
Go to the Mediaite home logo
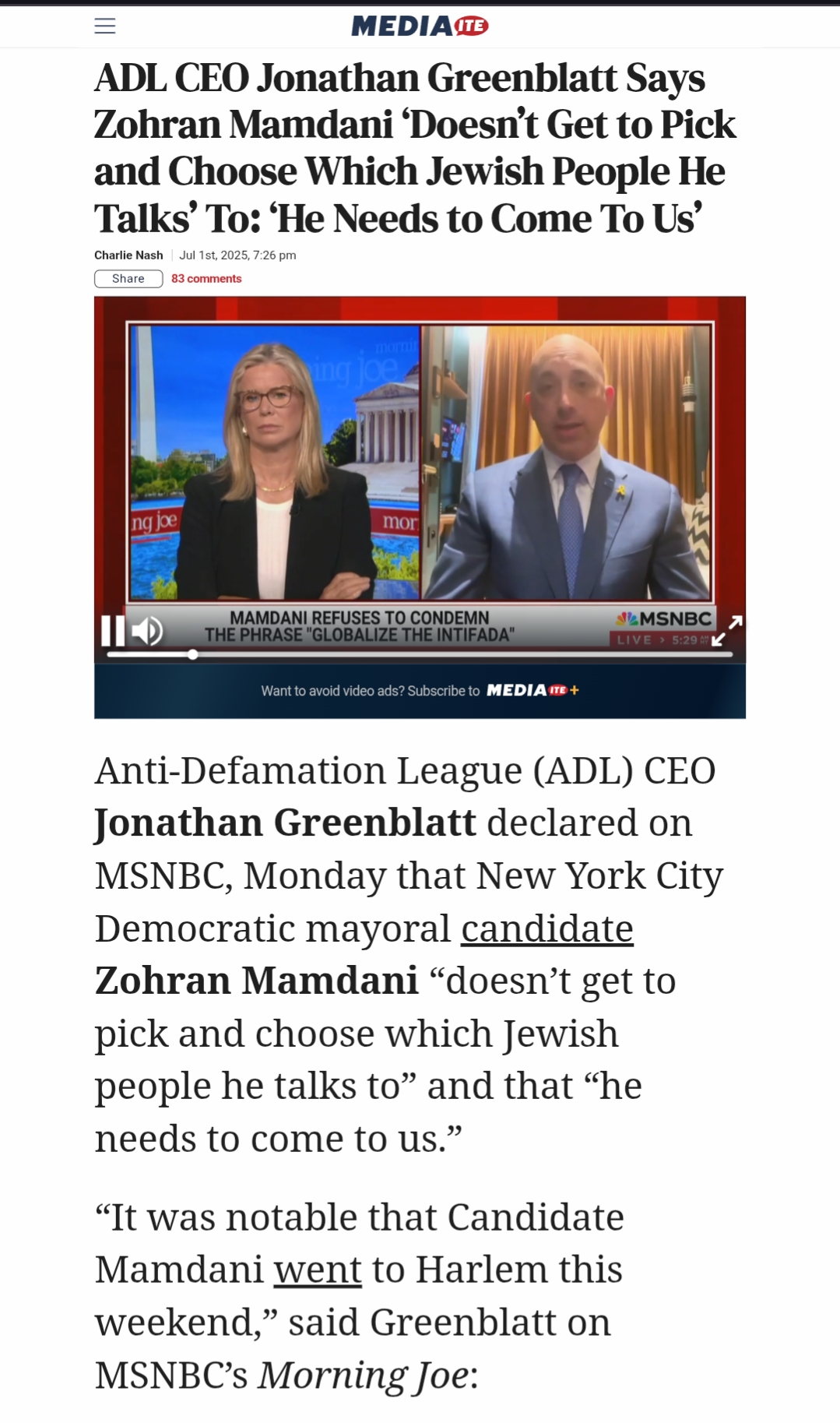(420, 26)
